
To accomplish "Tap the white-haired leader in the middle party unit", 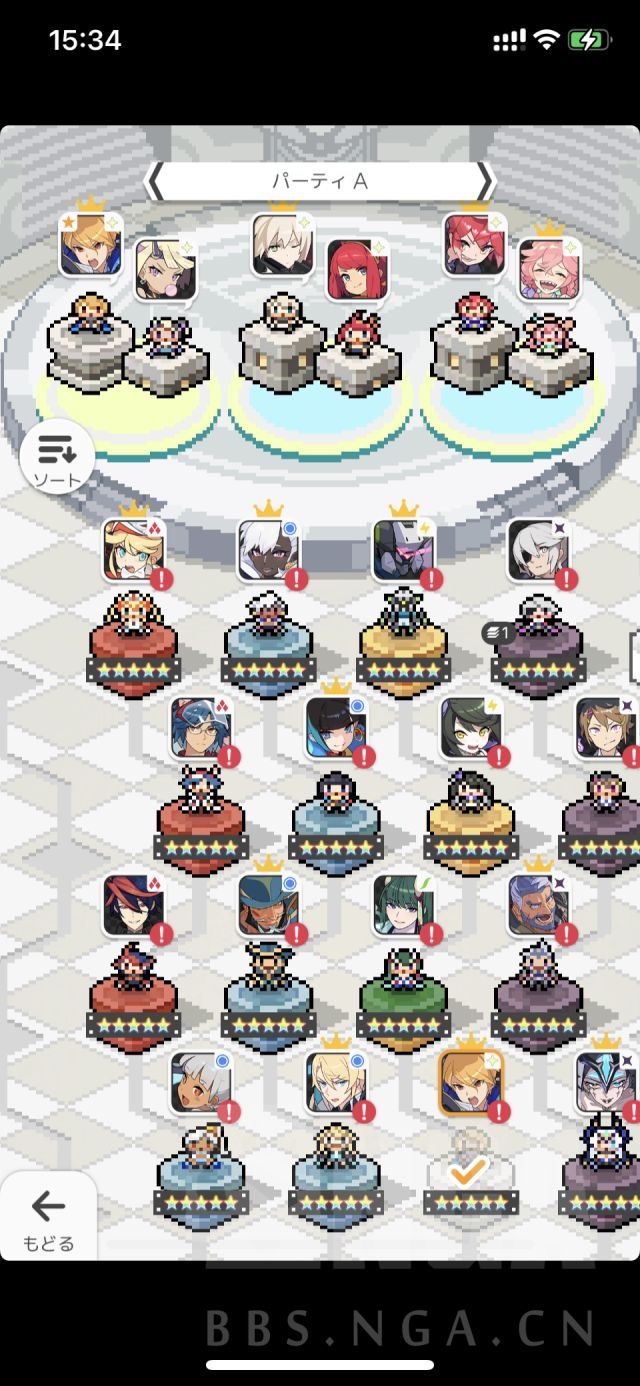I will pyautogui.click(x=282, y=245).
